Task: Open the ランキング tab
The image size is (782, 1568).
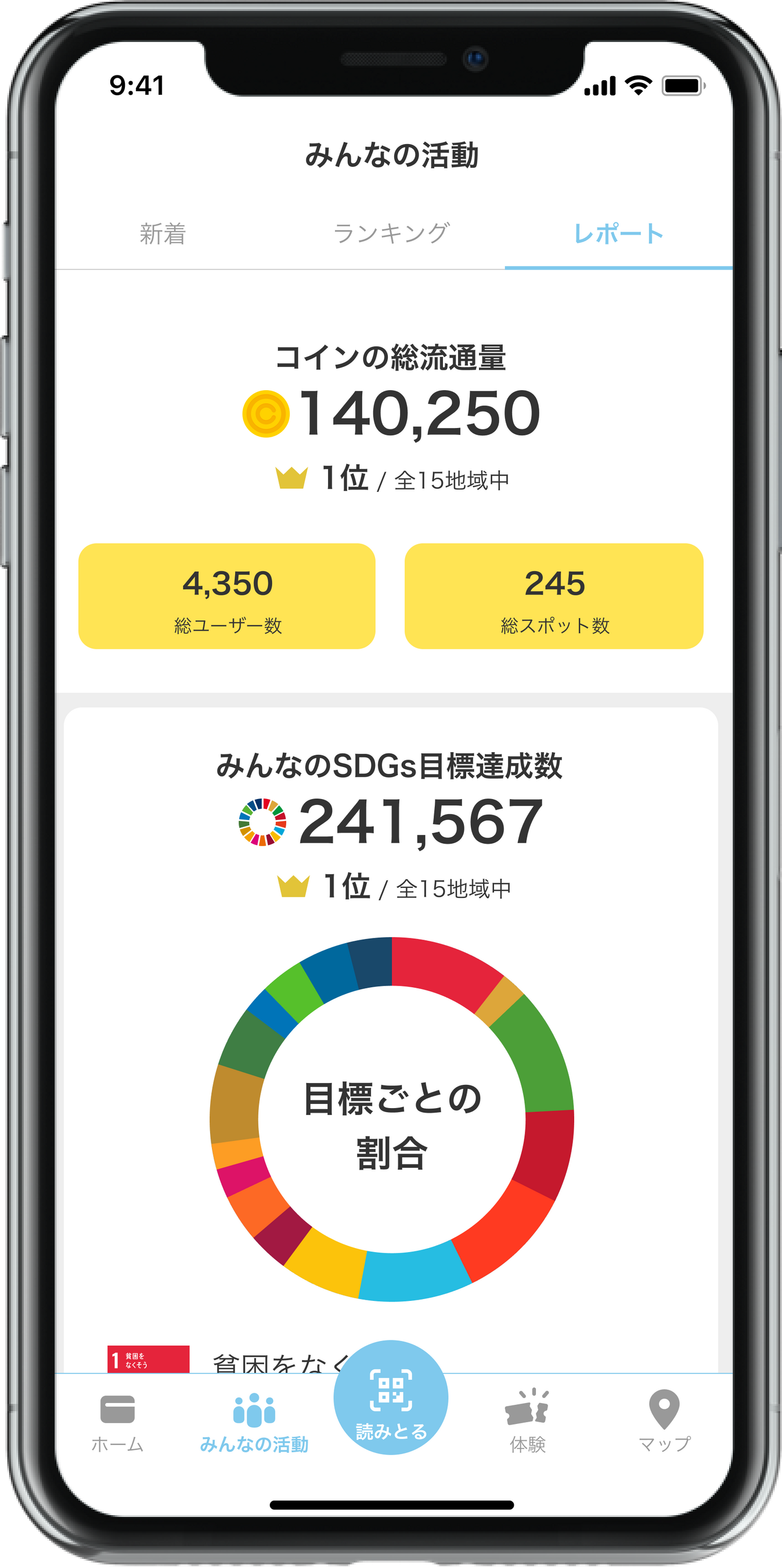Action: tap(391, 233)
